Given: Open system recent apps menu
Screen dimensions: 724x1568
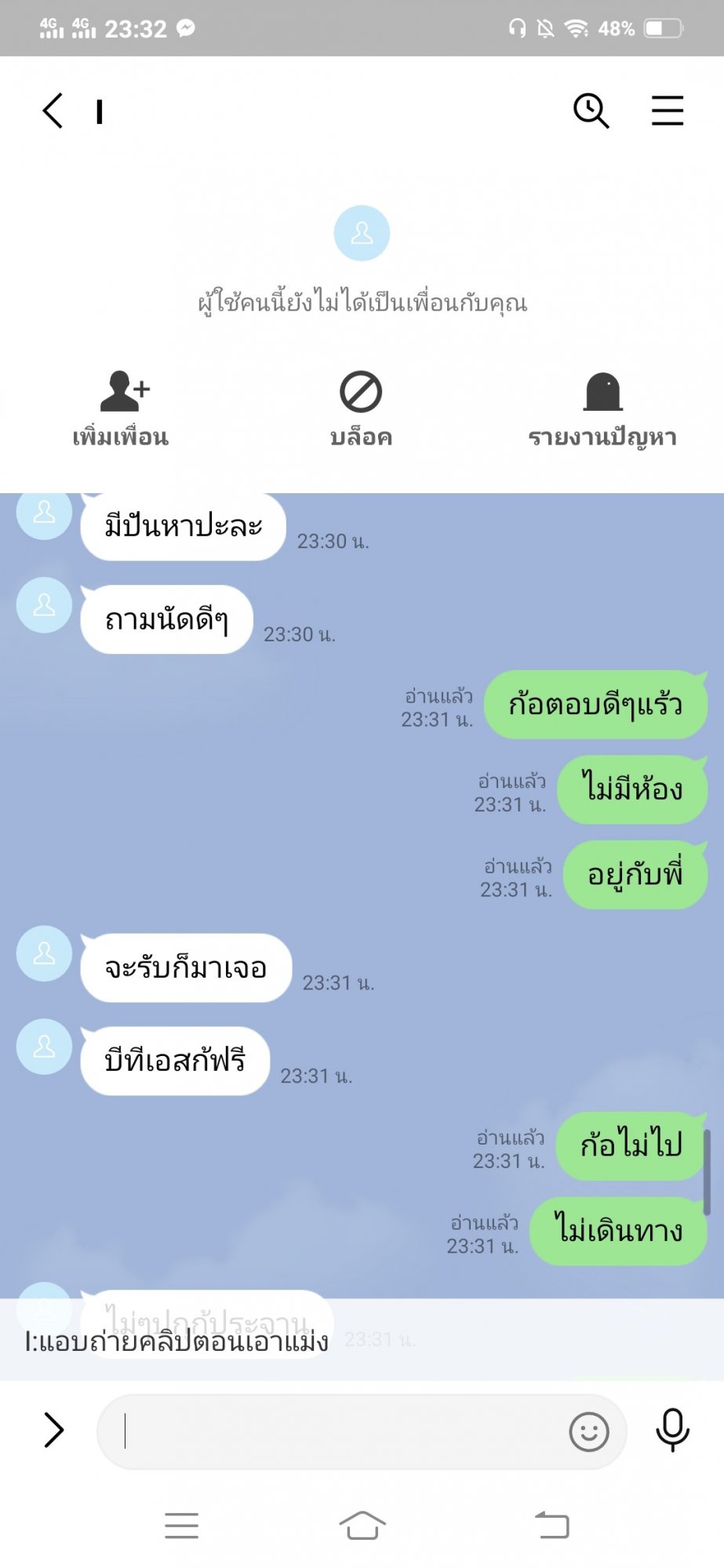Looking at the screenshot, I should (x=181, y=1526).
